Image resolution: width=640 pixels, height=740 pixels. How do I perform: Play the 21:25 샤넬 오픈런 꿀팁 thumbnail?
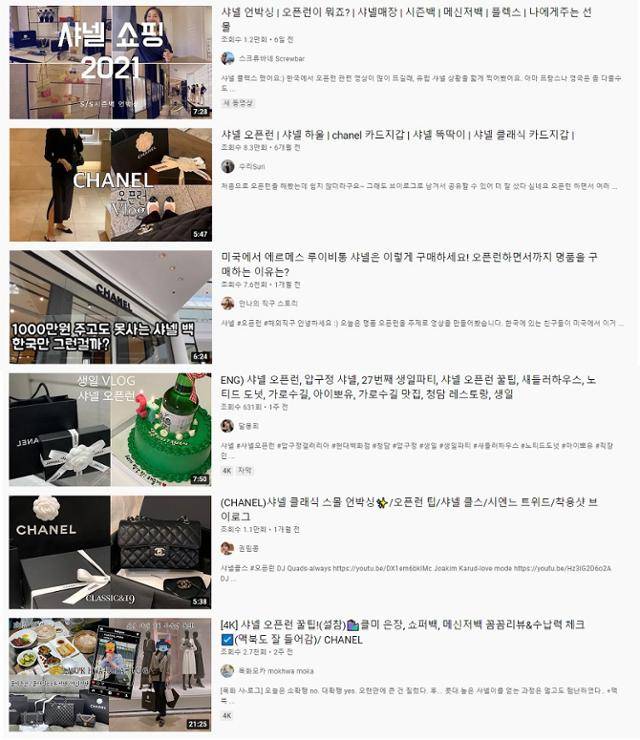(110, 674)
